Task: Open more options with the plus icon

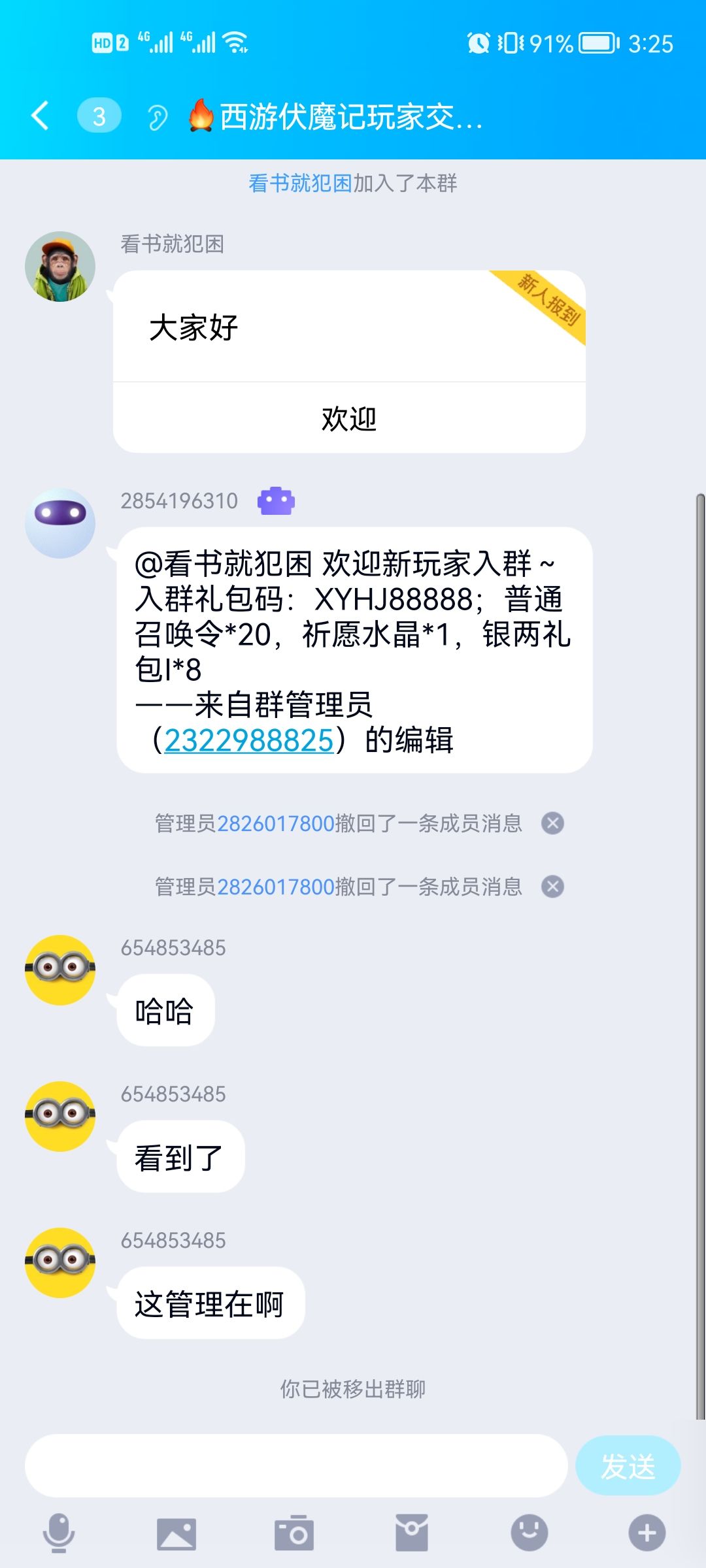Action: coord(647,1532)
